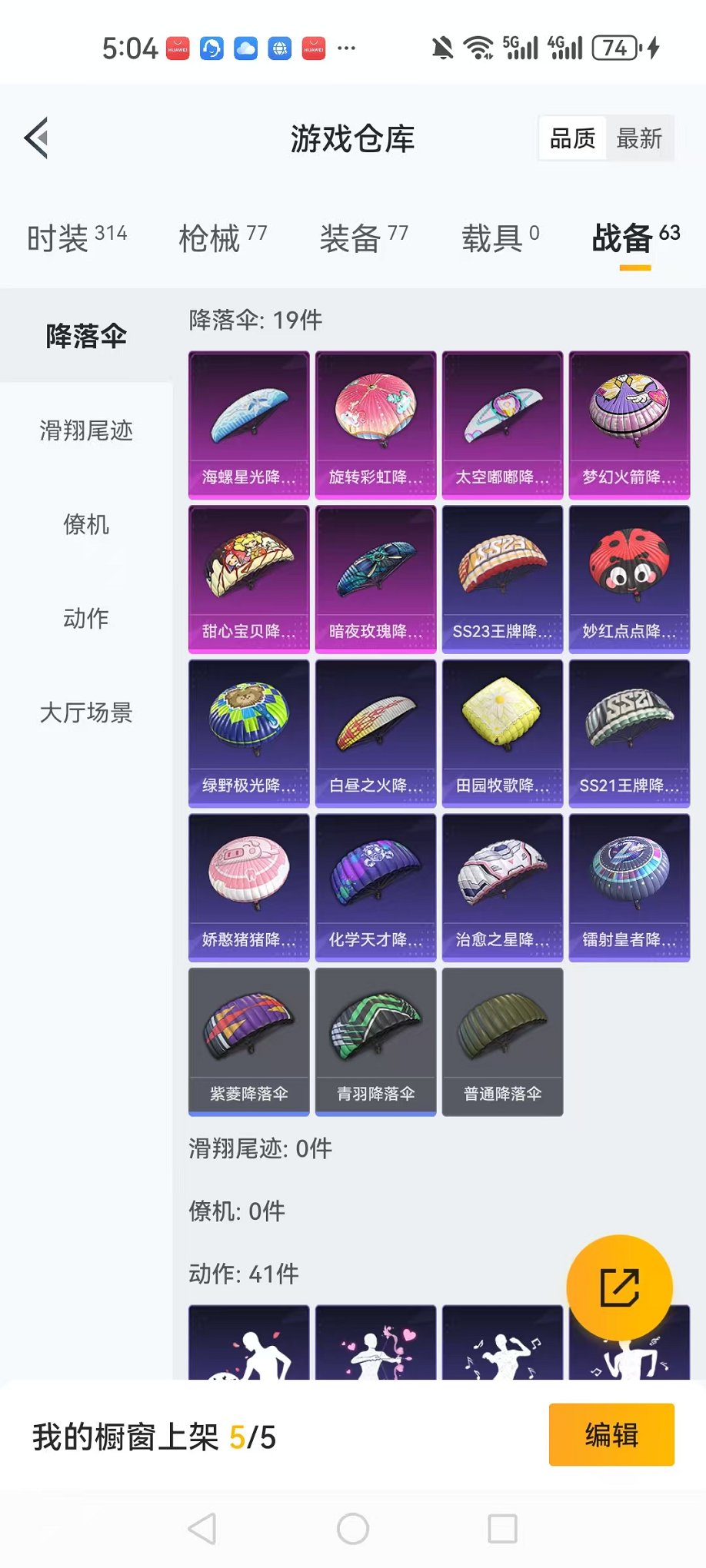706x1568 pixels.
Task: Tap the orange share floating button
Action: (x=619, y=1287)
